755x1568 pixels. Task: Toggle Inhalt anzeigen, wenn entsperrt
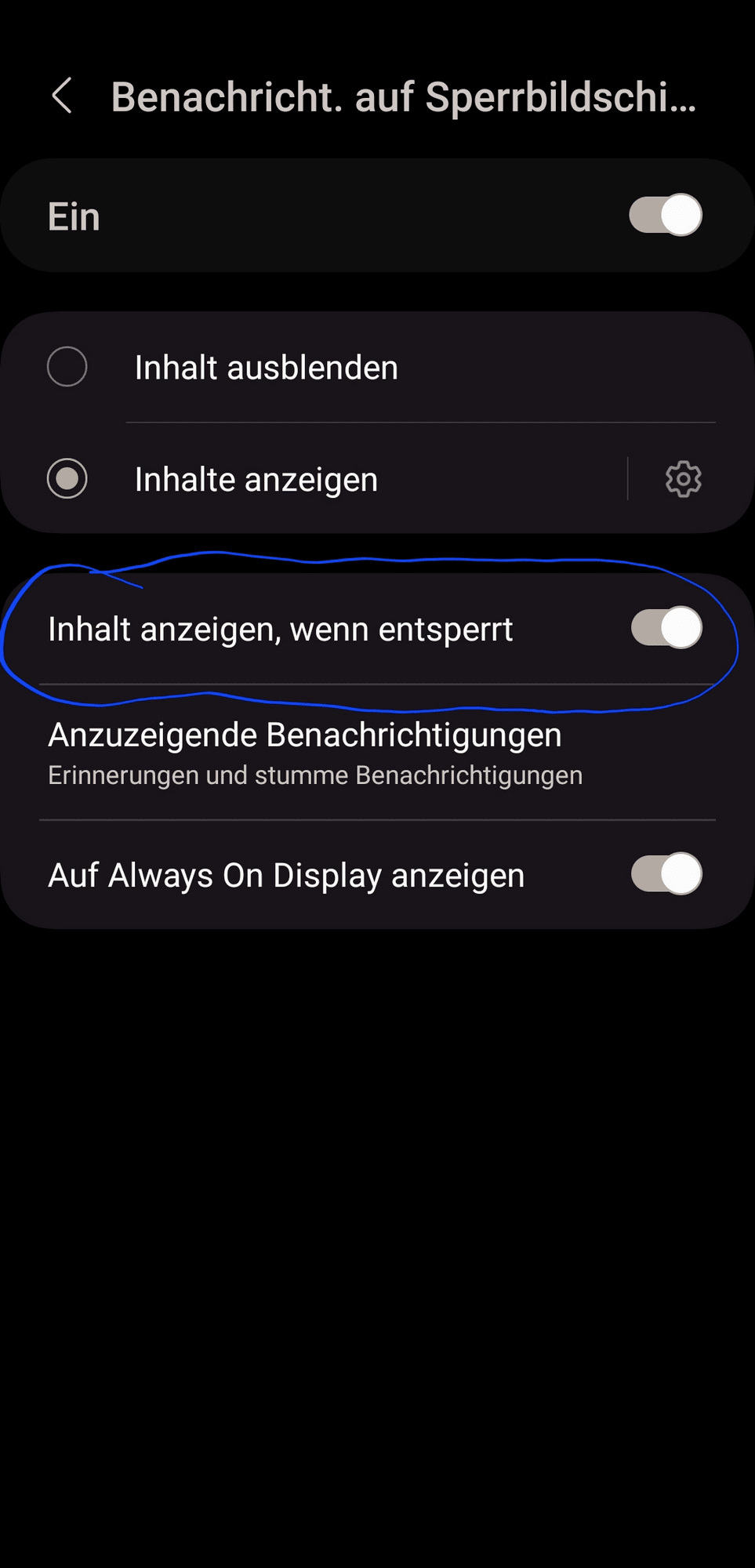tap(666, 628)
